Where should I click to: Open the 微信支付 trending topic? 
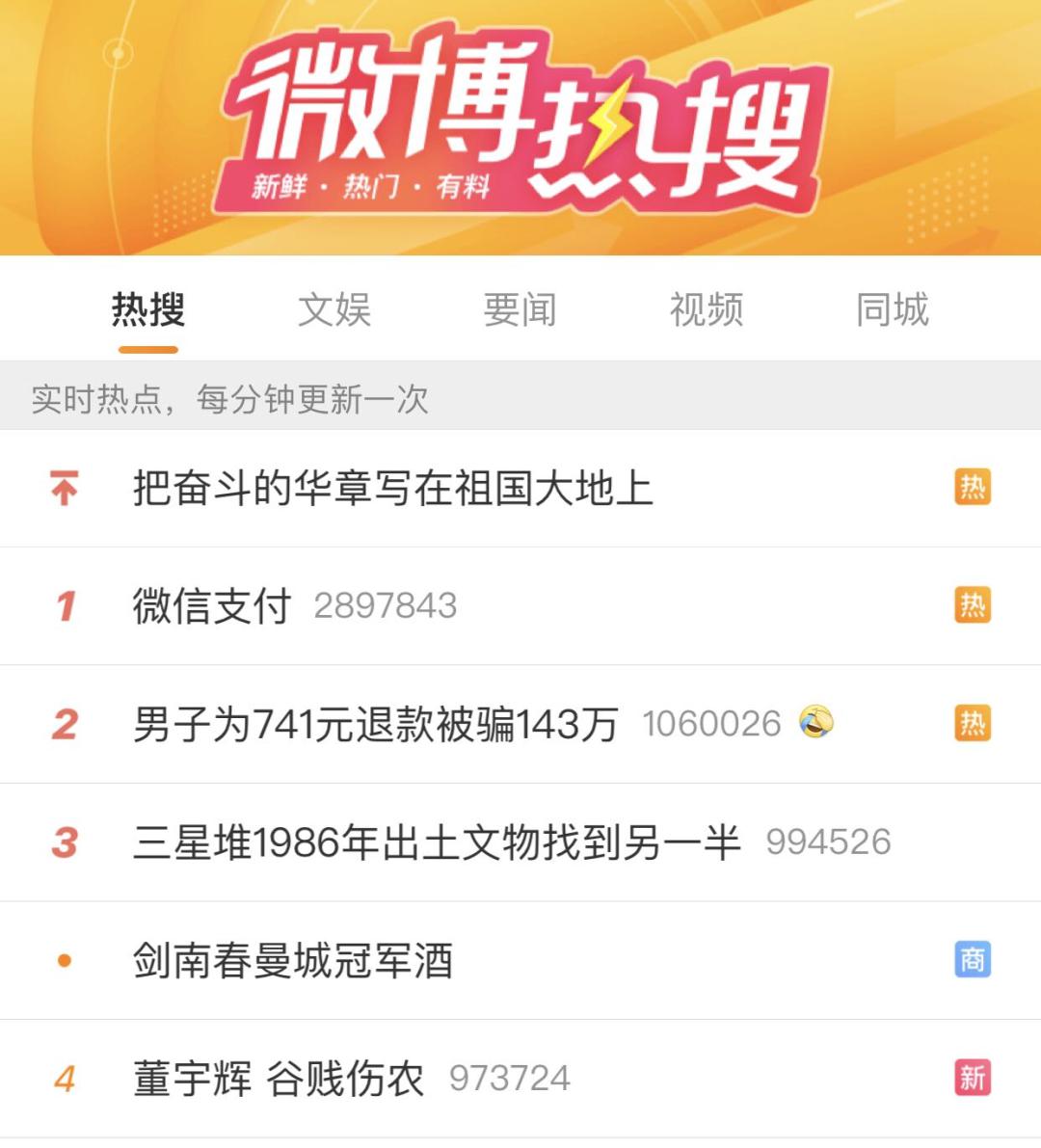pyautogui.click(x=212, y=606)
